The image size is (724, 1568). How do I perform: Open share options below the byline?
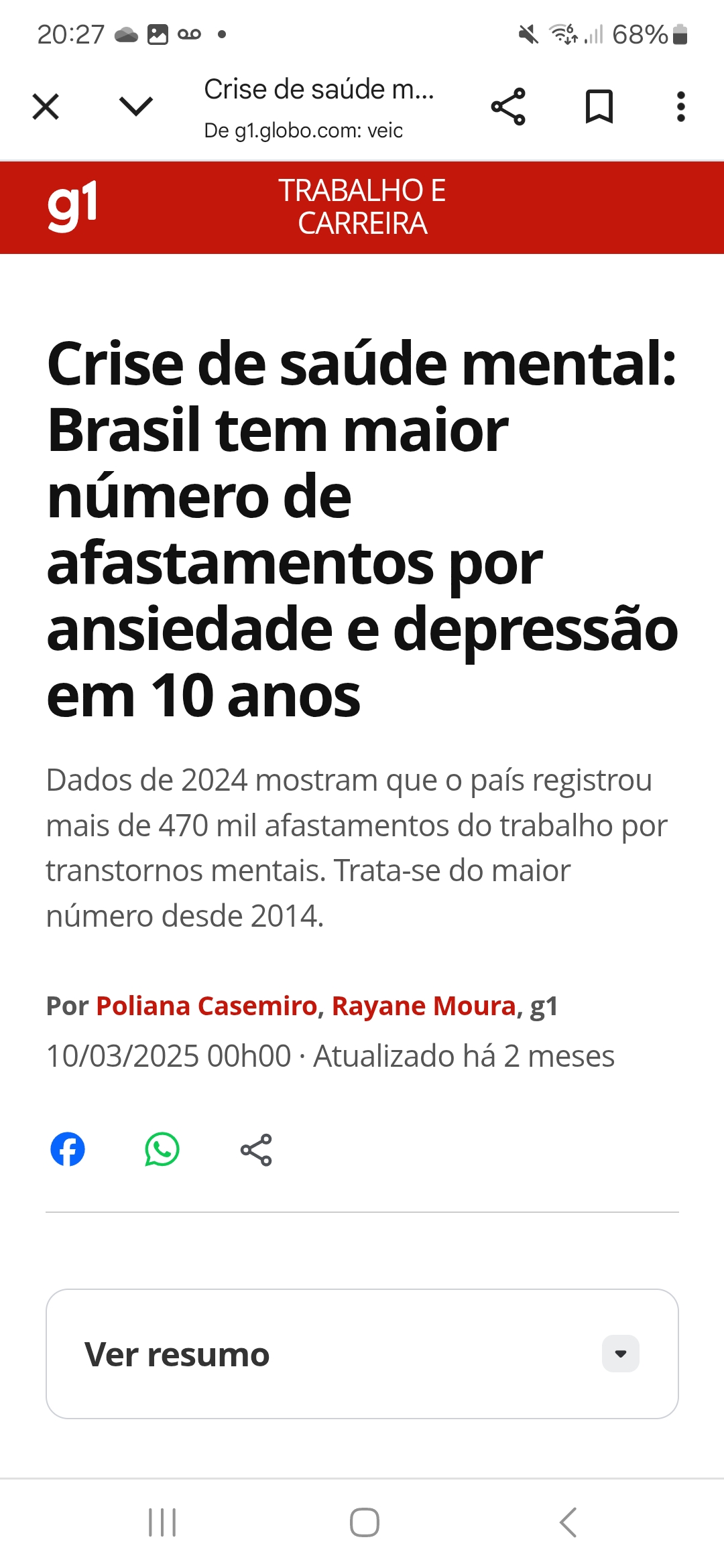pyautogui.click(x=256, y=1150)
